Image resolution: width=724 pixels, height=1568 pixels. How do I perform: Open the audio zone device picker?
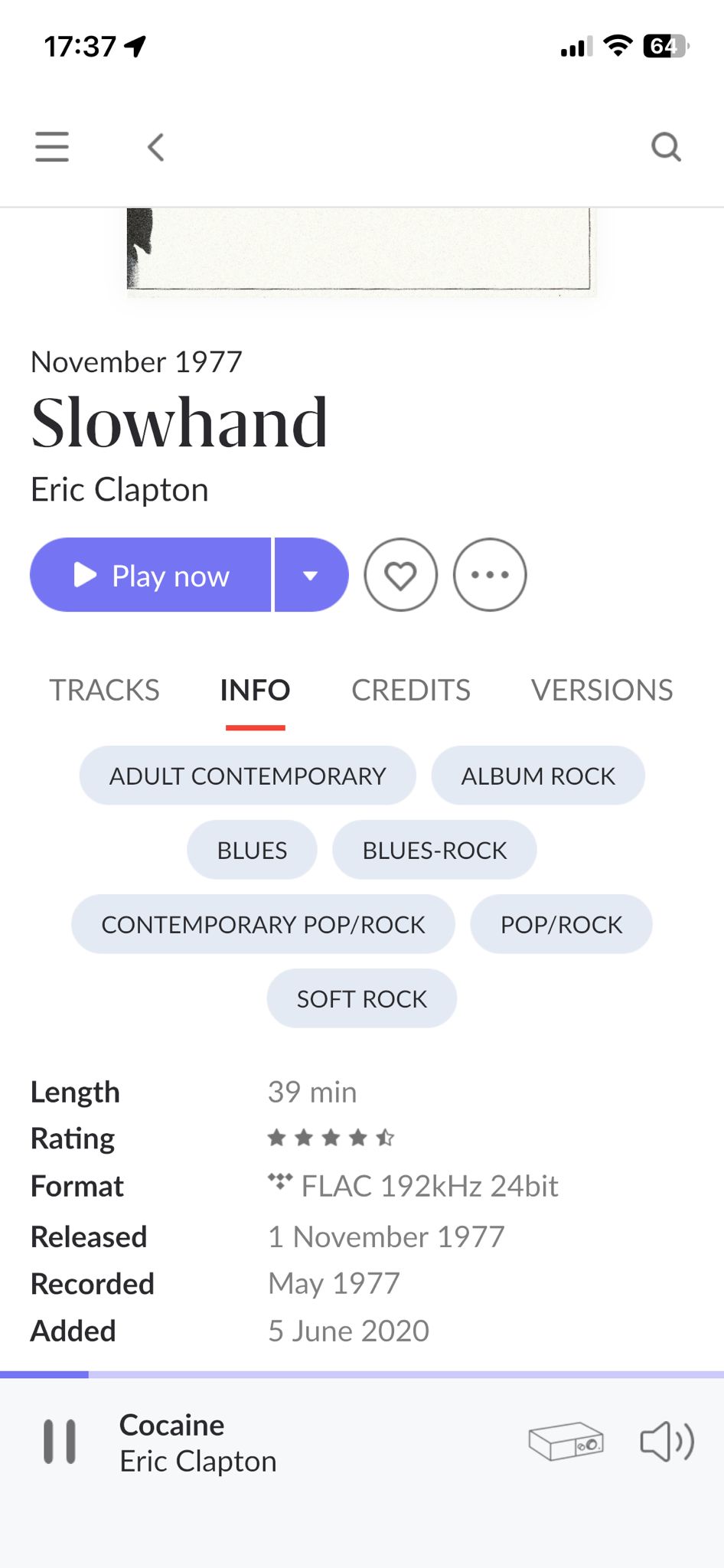566,1442
